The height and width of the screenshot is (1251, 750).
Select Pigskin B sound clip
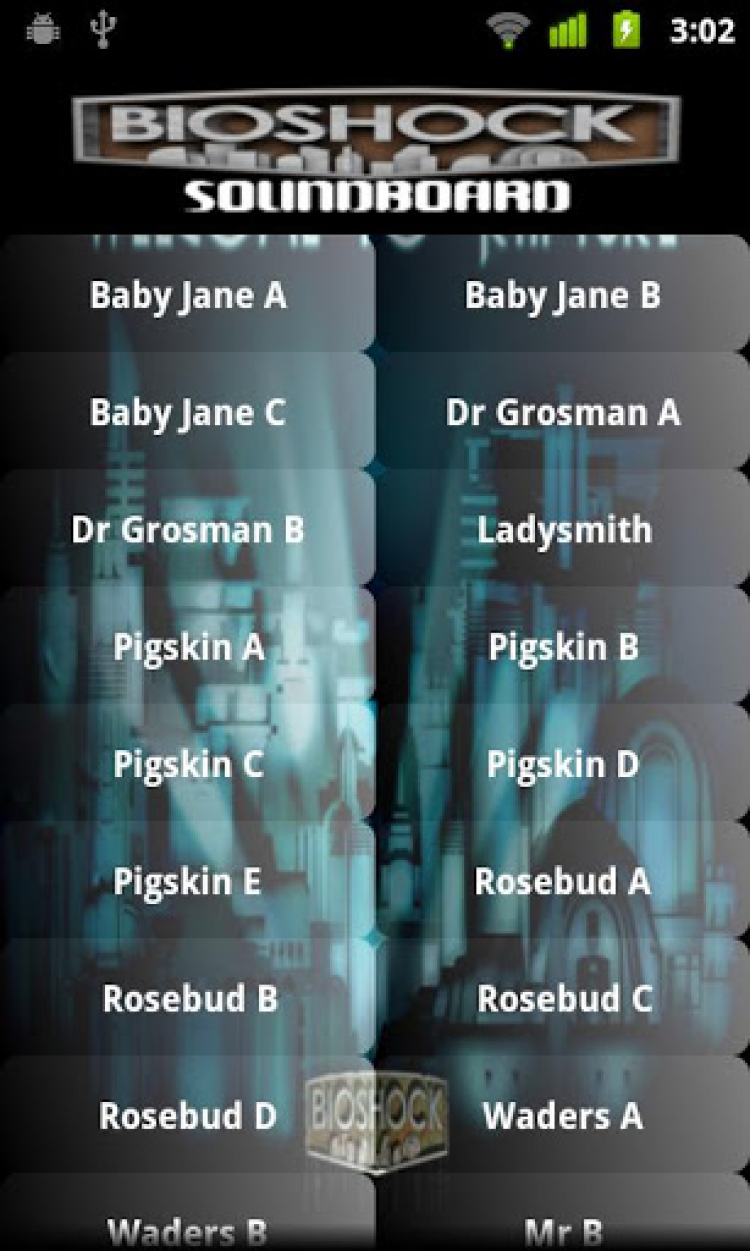(x=563, y=646)
